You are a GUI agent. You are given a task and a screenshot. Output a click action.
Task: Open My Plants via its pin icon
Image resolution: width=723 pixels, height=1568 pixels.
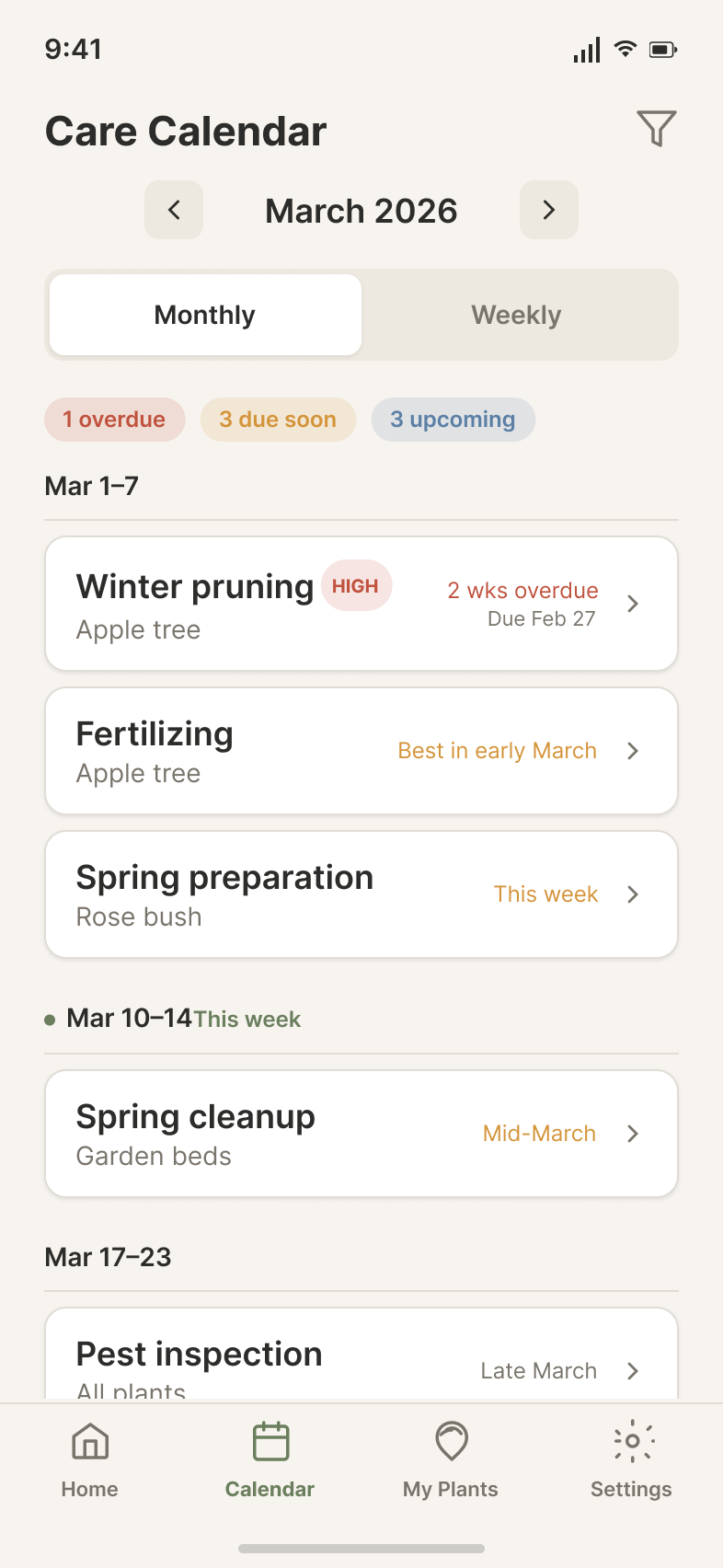450,1440
